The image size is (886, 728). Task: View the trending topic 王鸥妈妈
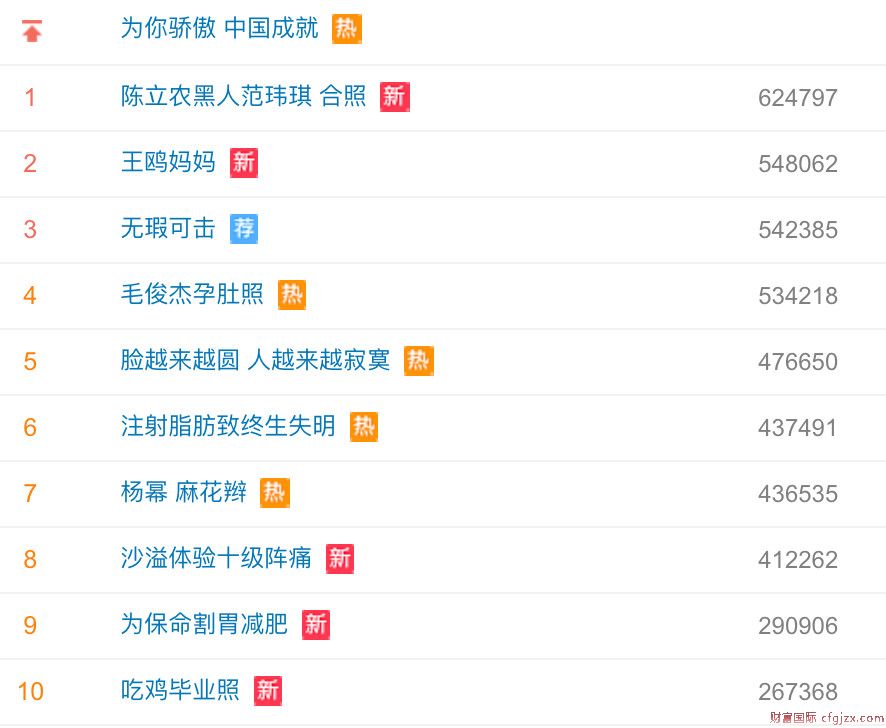tap(168, 163)
